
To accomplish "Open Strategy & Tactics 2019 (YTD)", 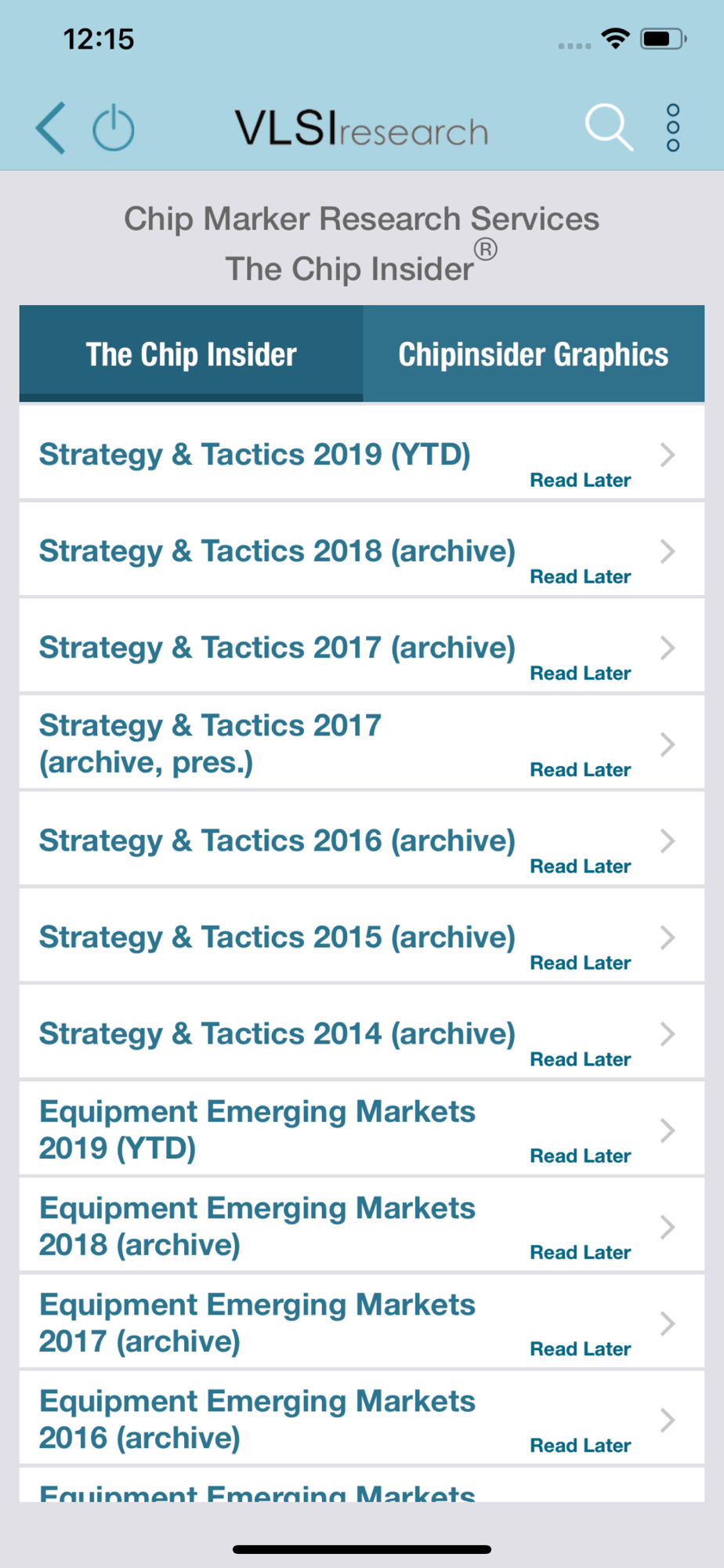I will [362, 453].
